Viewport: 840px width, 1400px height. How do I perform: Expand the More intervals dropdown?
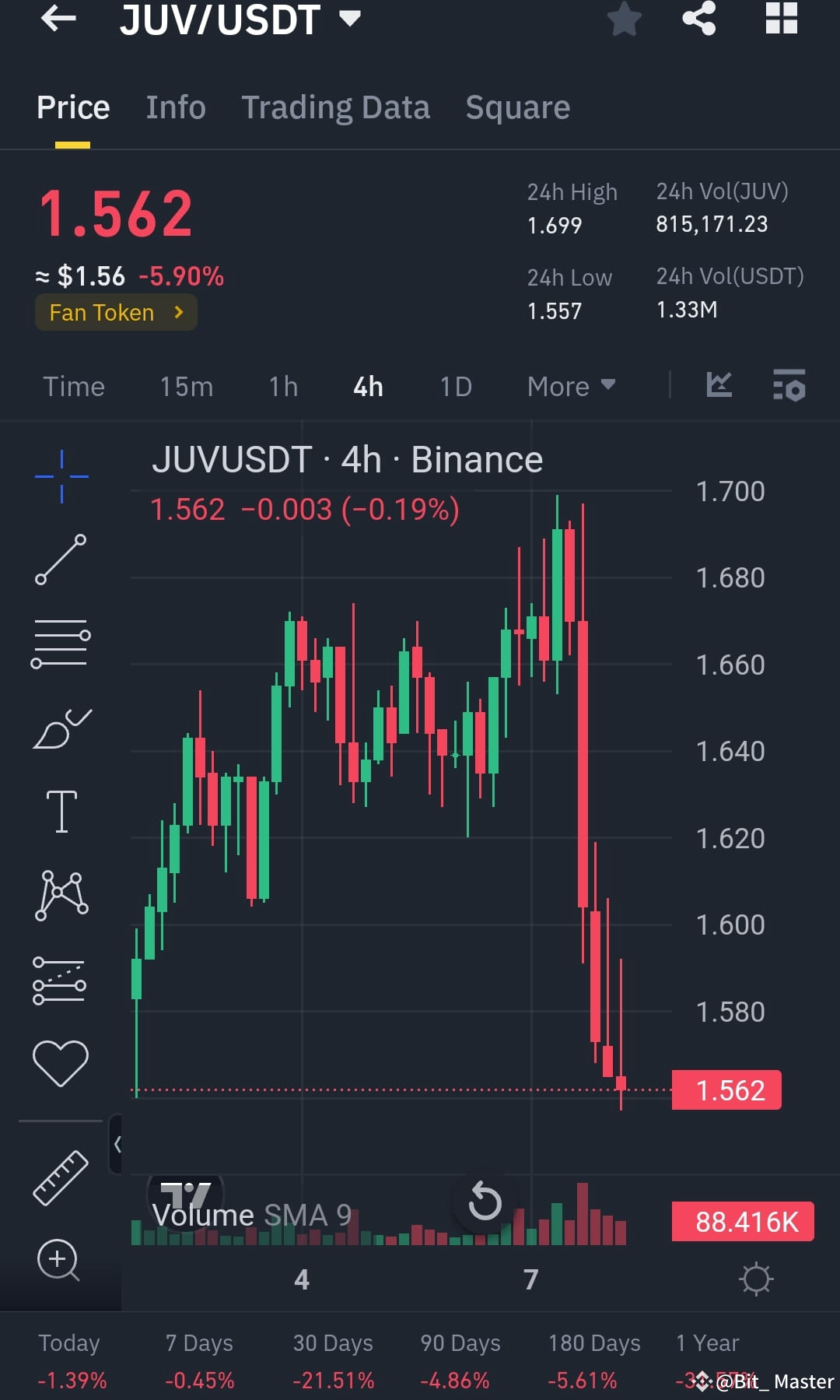572,386
